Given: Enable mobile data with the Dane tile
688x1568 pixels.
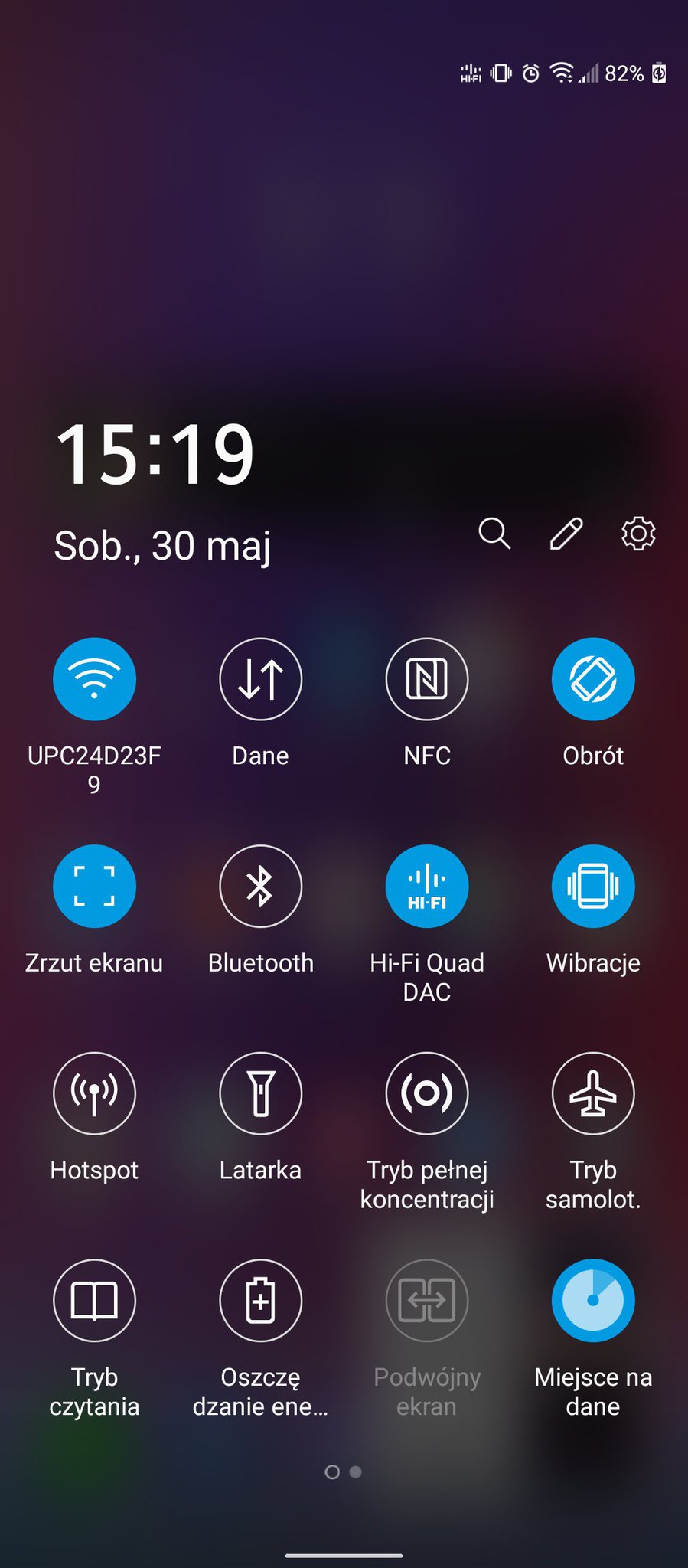Looking at the screenshot, I should (x=261, y=679).
